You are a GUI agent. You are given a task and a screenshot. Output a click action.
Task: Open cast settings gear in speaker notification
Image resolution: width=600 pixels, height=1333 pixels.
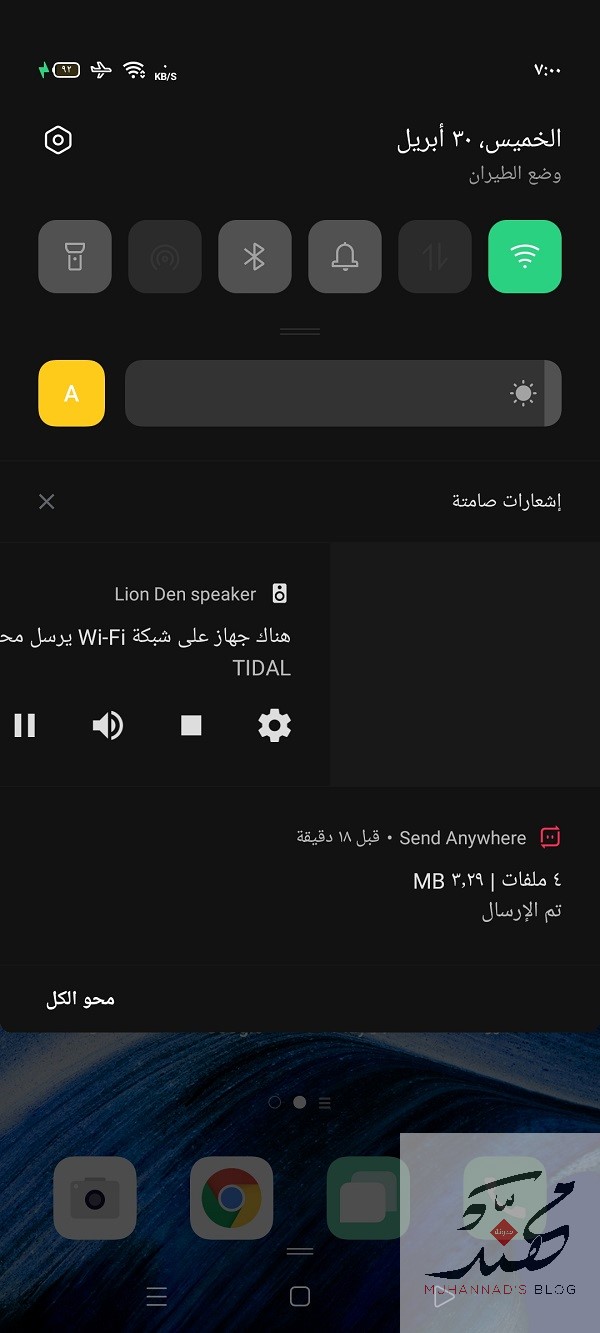point(274,725)
